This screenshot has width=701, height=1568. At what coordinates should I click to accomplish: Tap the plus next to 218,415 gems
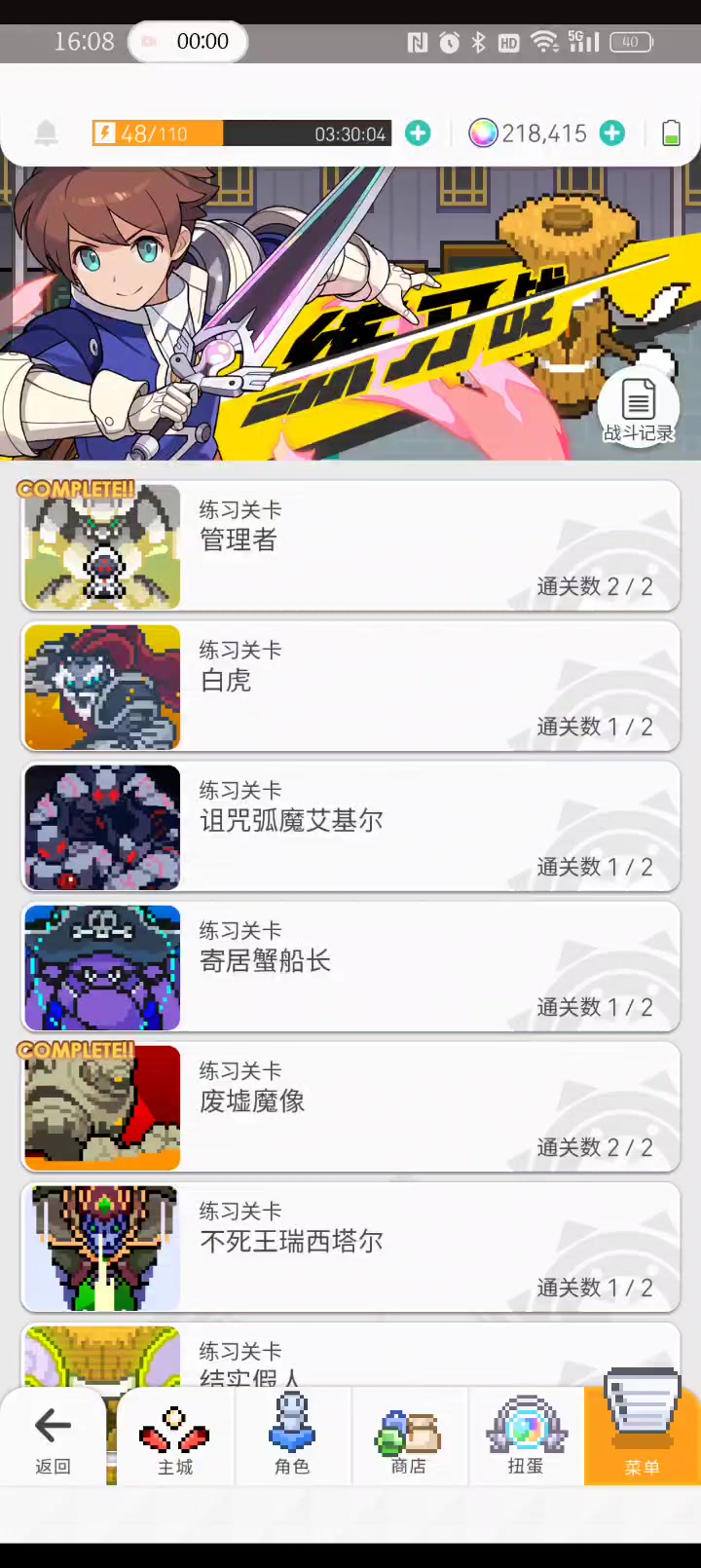pos(612,133)
